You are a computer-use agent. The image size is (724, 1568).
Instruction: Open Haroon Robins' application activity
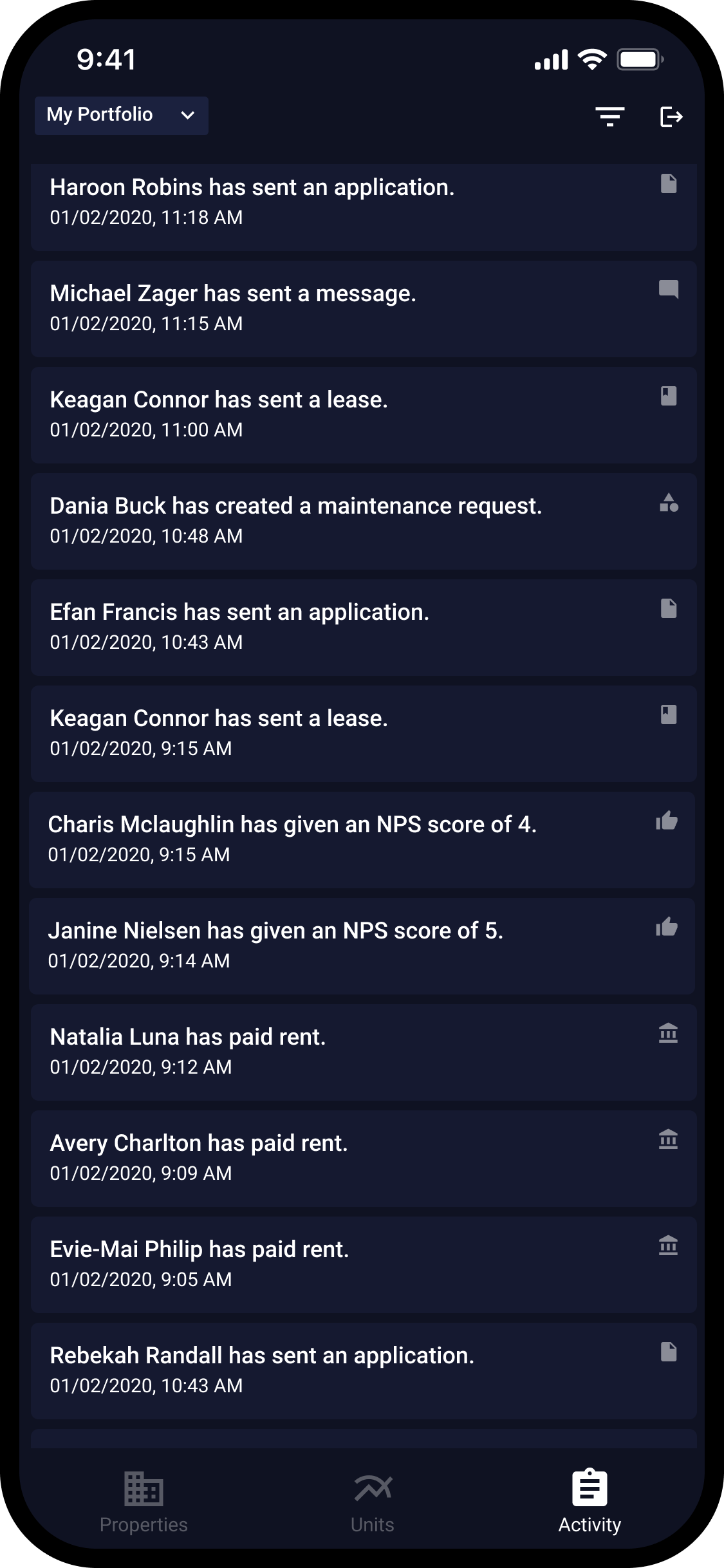coord(364,206)
